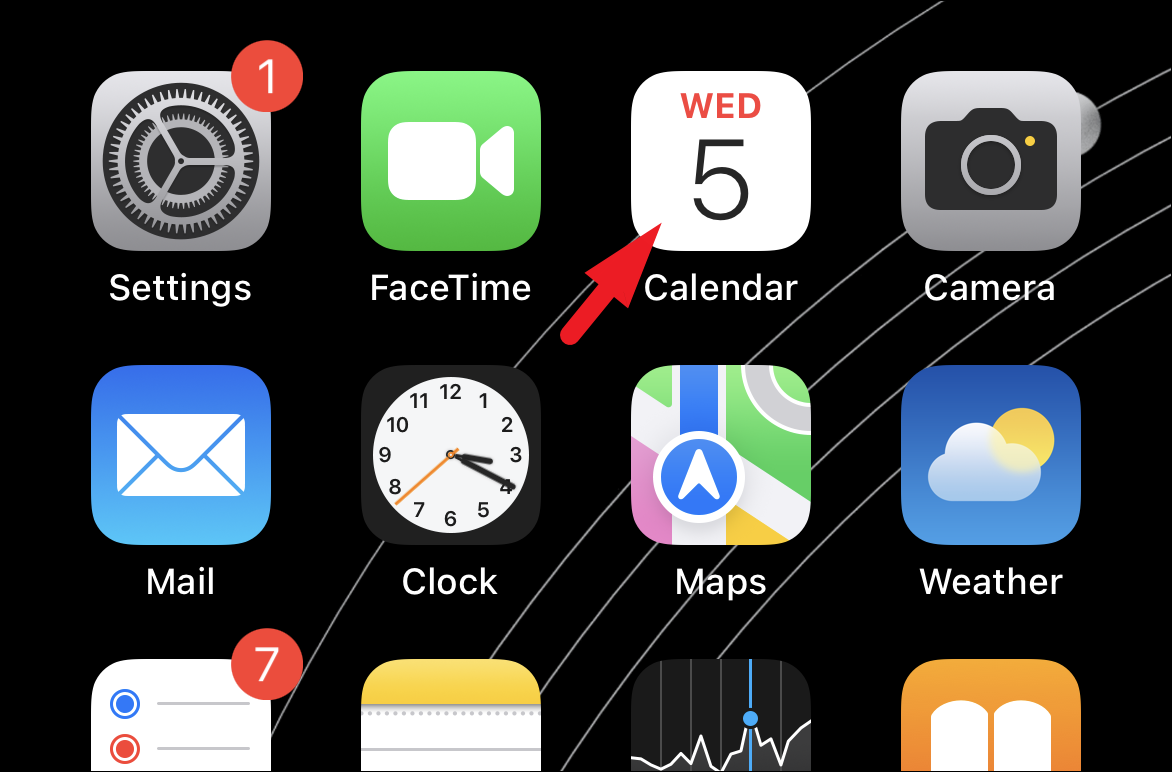Launch the Camera app
1172x772 pixels.
pos(990,161)
